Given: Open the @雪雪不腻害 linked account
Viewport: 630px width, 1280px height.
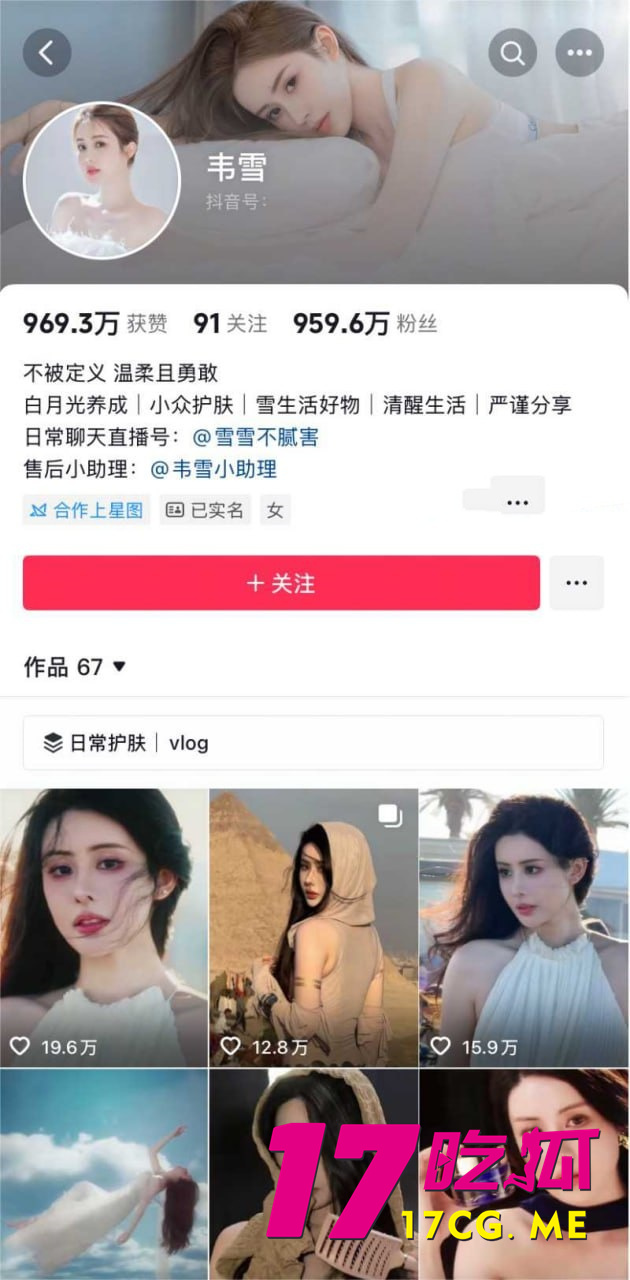Looking at the screenshot, I should coord(254,437).
